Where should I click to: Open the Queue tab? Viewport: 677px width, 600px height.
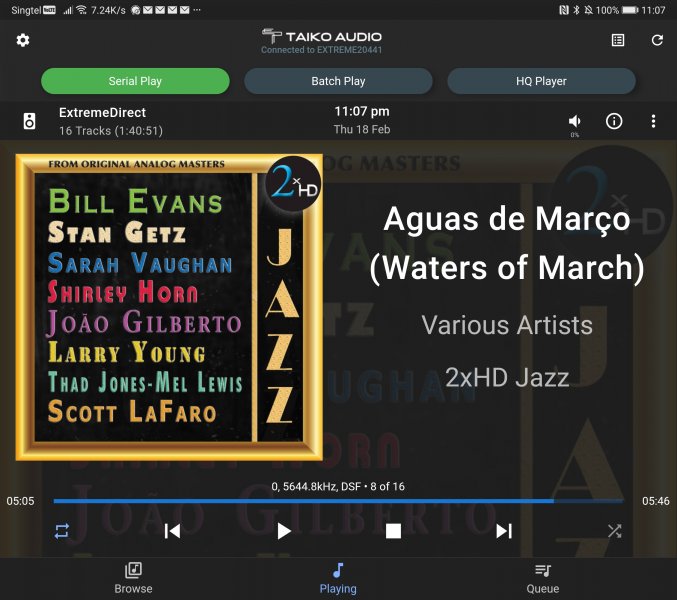543,578
